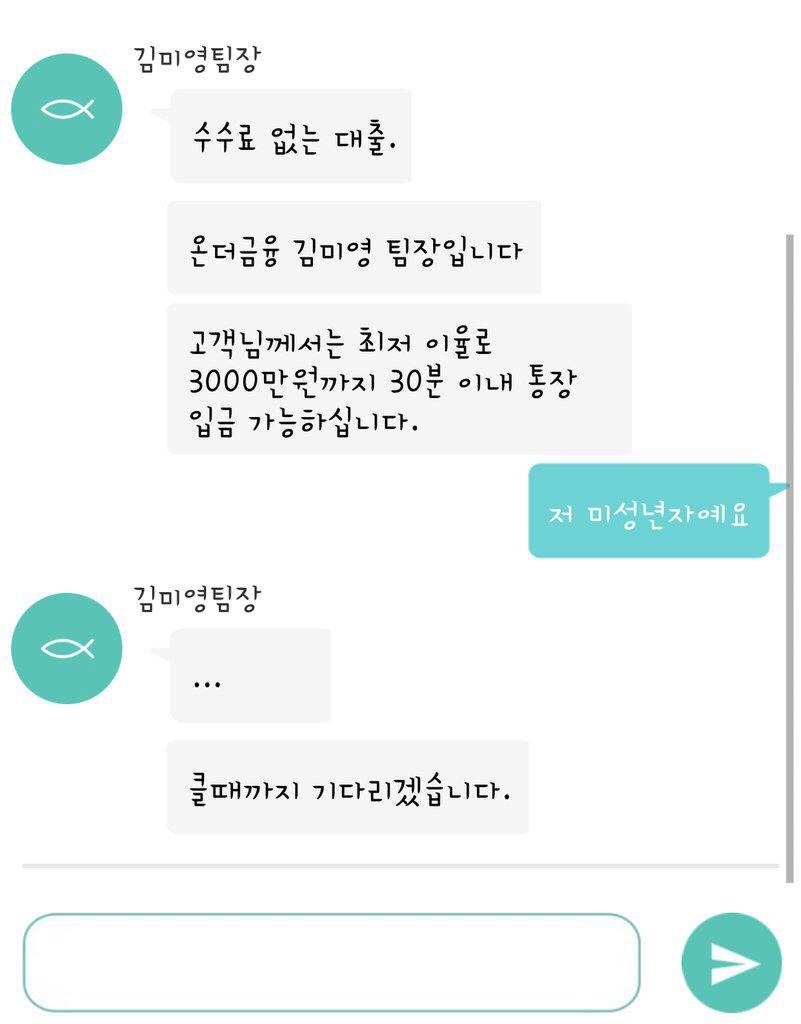Screen dimensions: 801x1024
Task: Open 김미영팀장's avatar beside '수수료 없는 대출'
Action: (67, 109)
